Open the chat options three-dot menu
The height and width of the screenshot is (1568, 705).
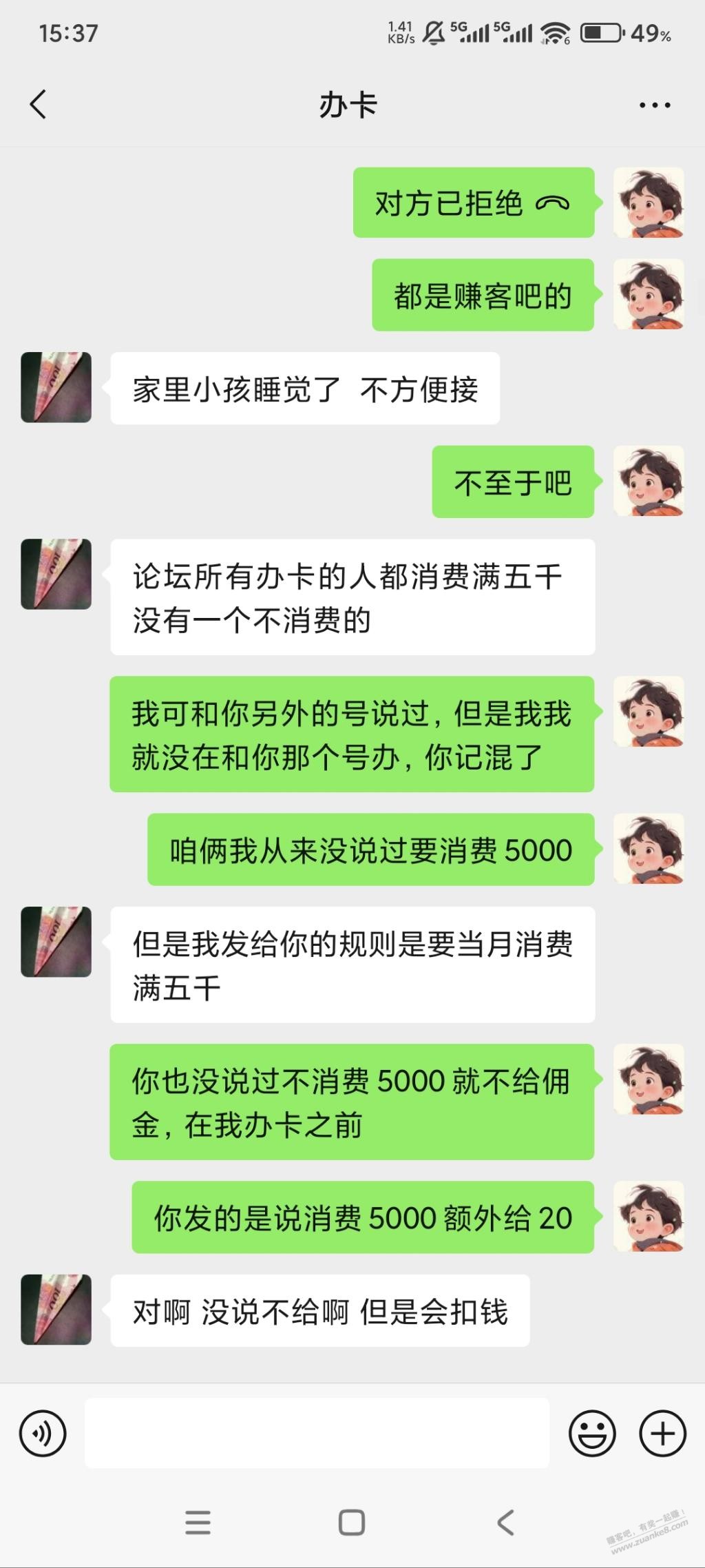point(654,105)
